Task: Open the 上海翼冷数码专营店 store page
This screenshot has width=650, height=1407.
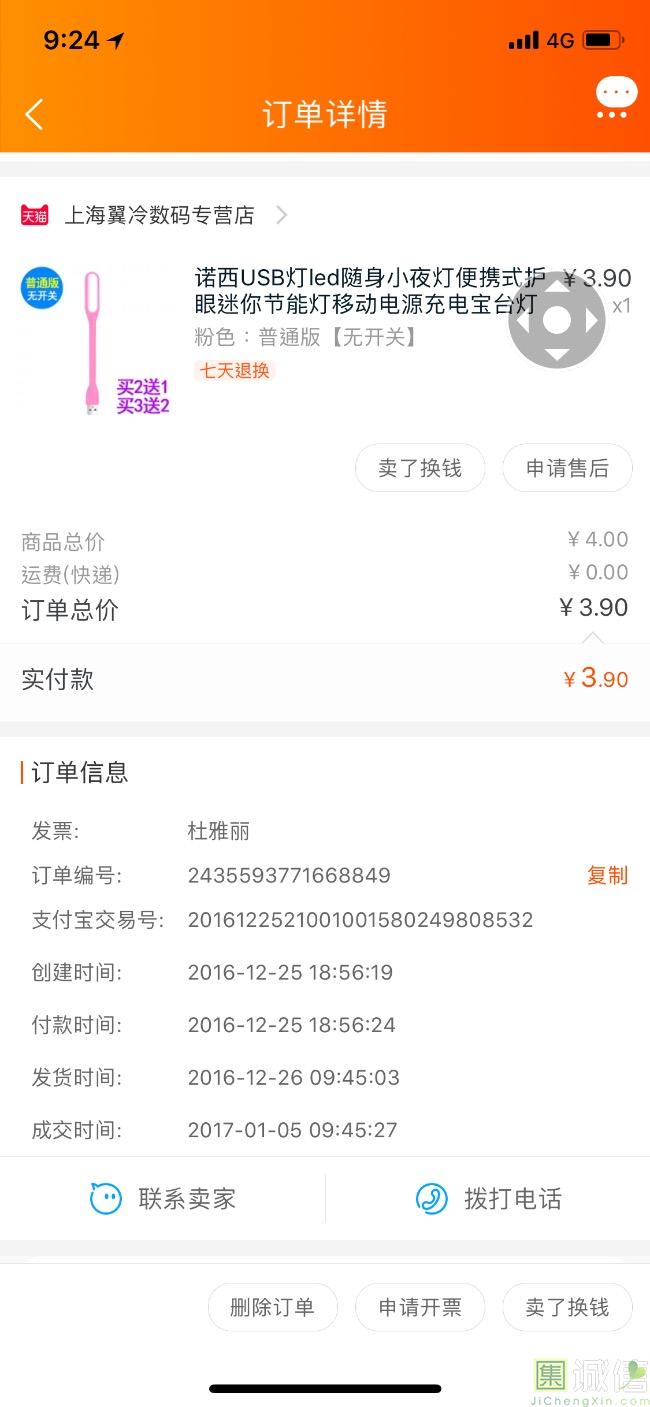Action: (x=159, y=215)
